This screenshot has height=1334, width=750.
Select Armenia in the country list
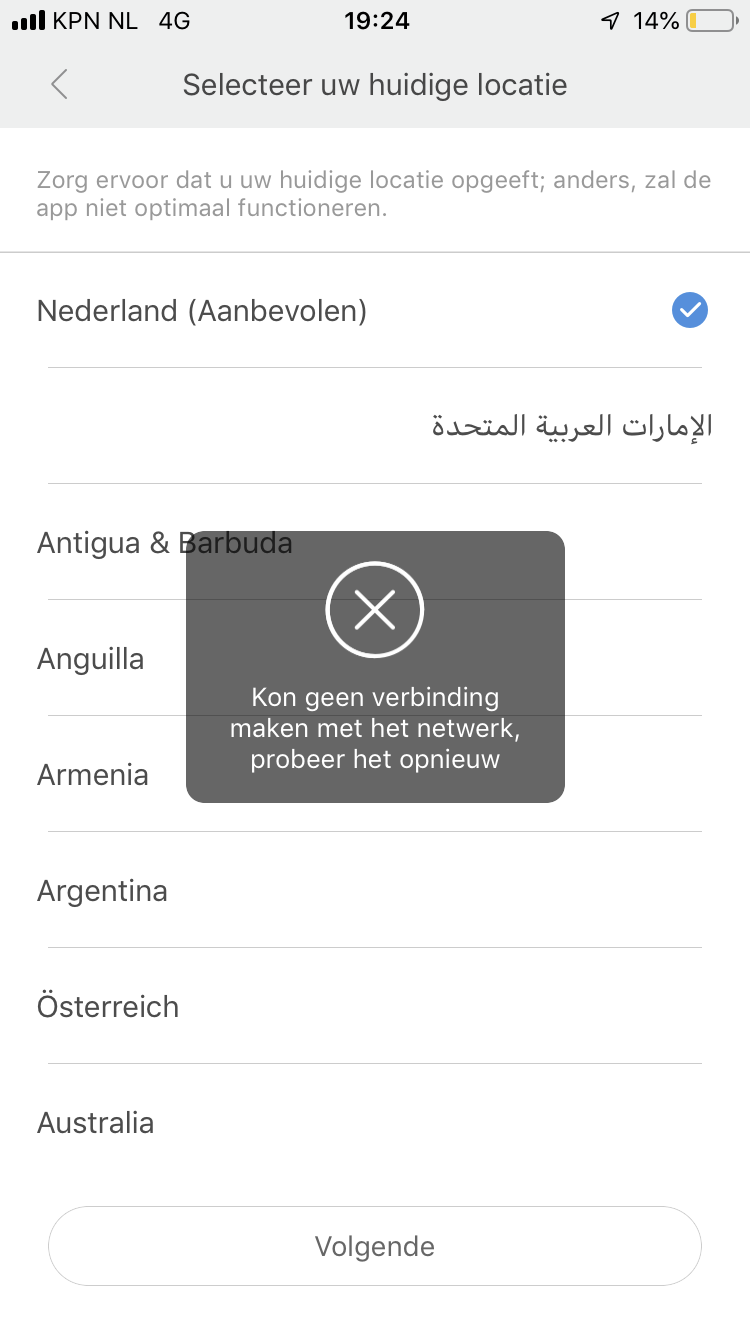[x=375, y=774]
